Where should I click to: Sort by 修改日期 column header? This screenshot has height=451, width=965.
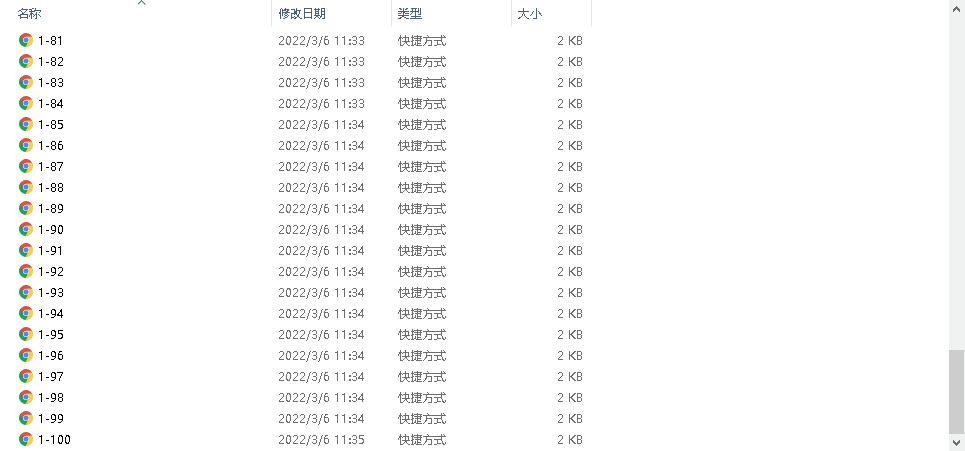pyautogui.click(x=302, y=14)
